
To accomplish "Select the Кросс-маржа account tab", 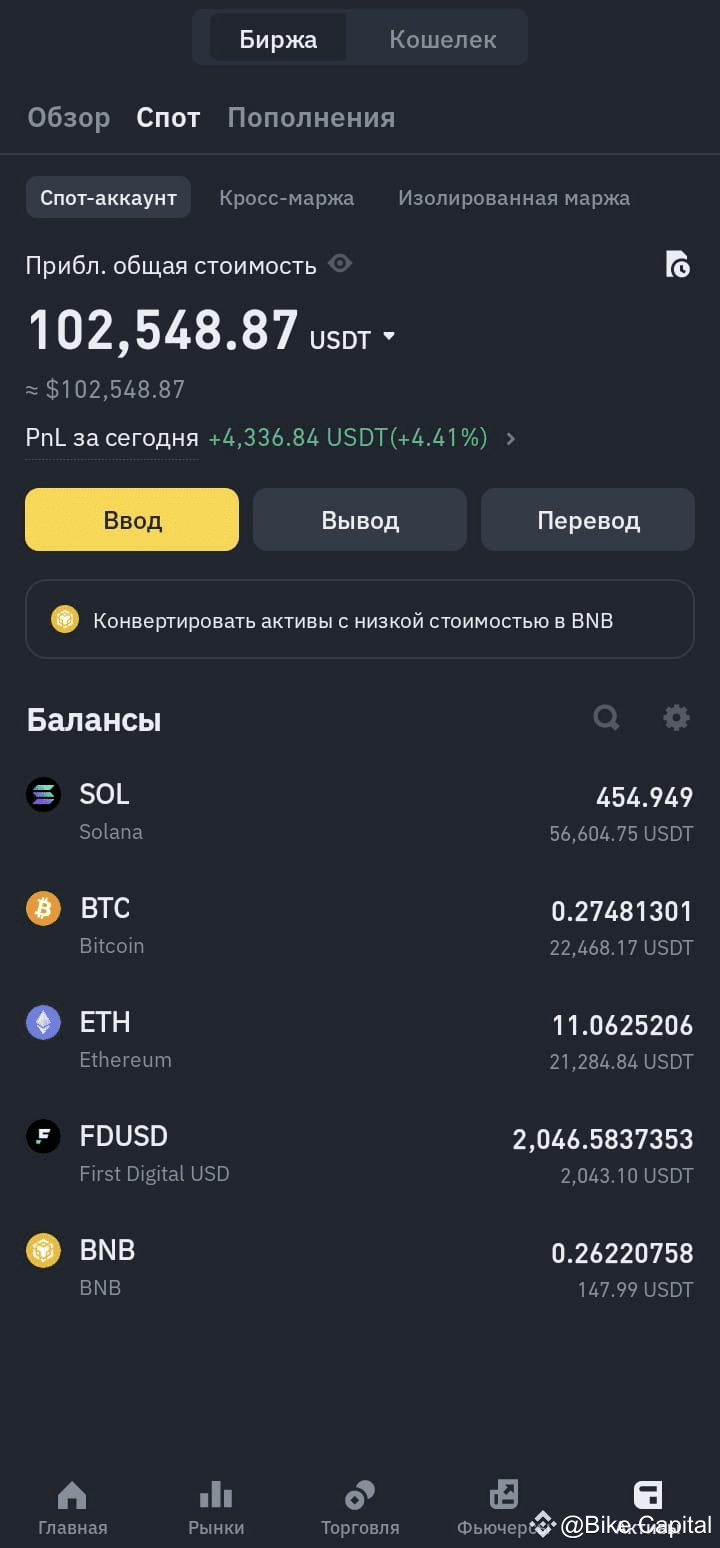I will coord(287,197).
